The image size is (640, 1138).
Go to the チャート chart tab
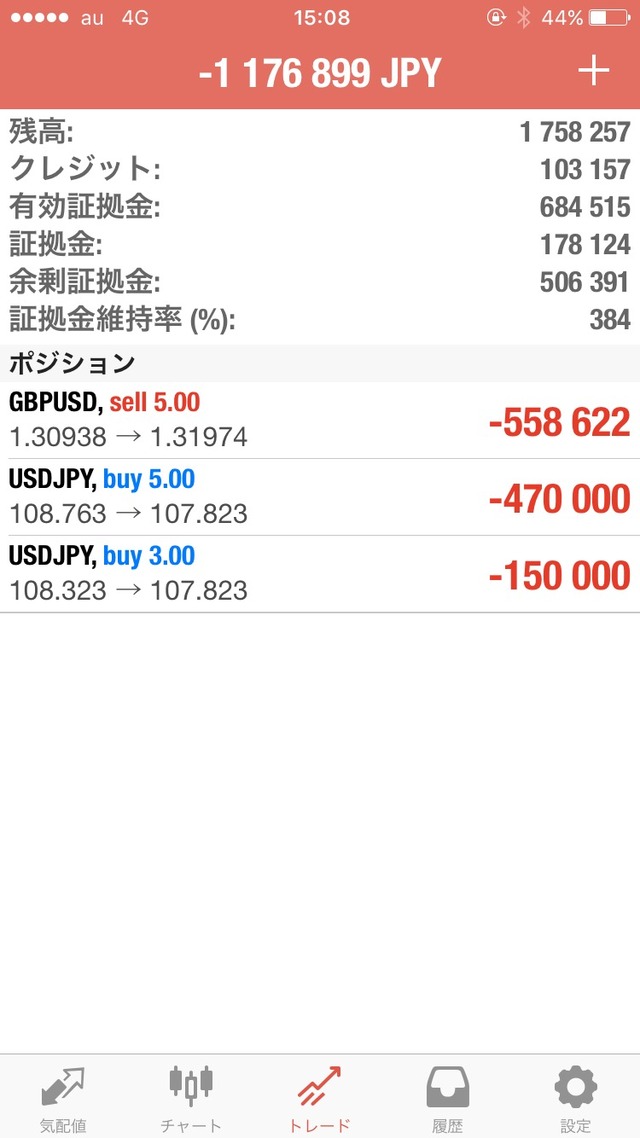(191, 1098)
